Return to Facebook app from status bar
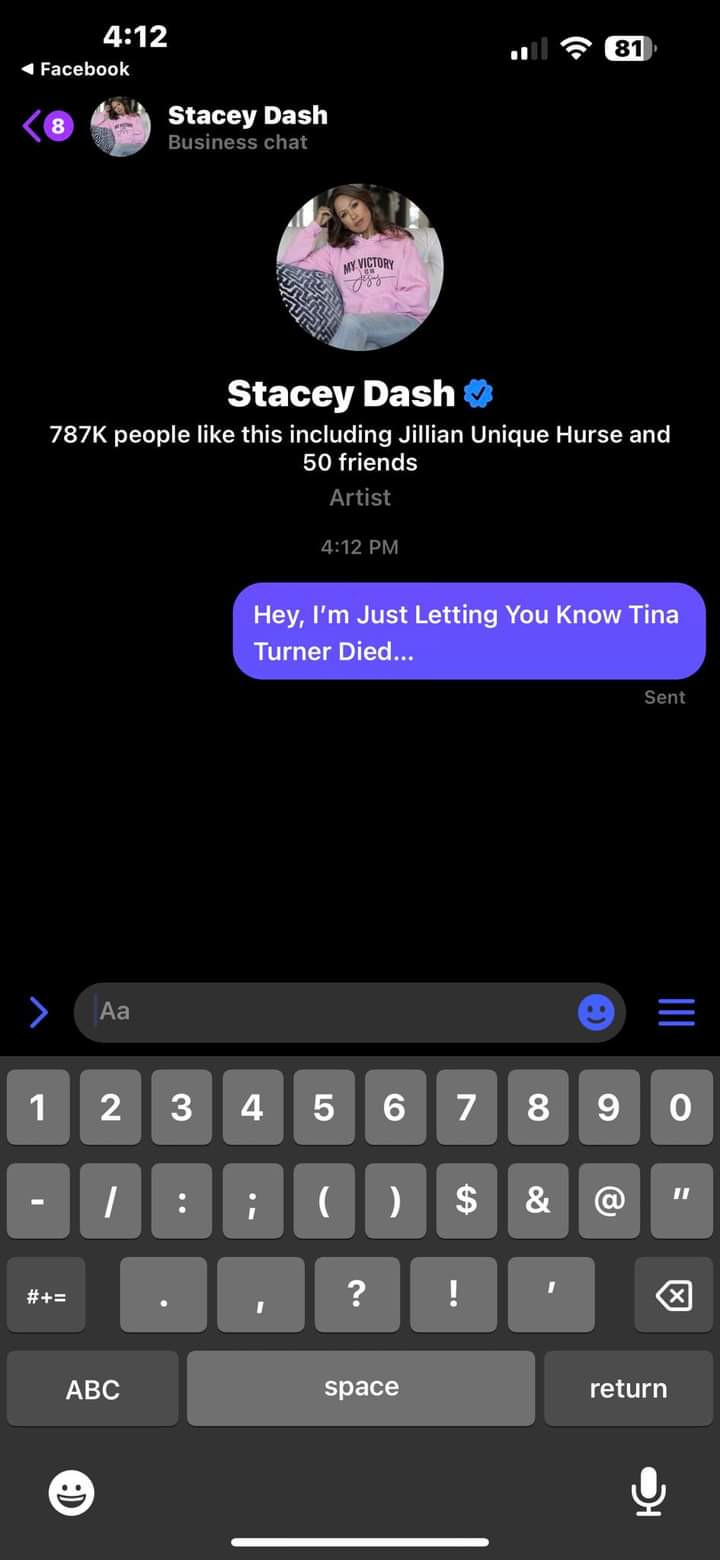 coord(75,69)
